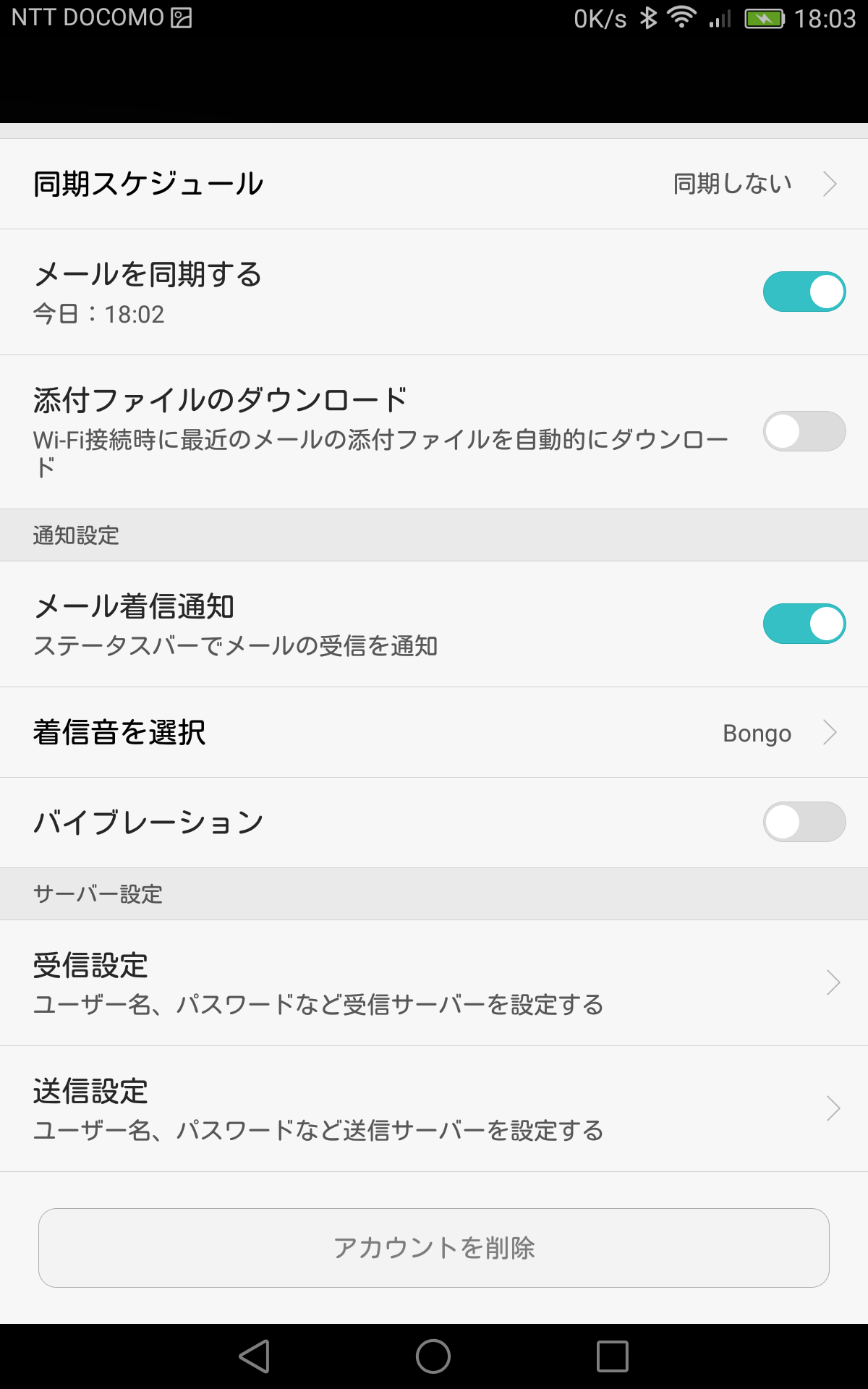The height and width of the screenshot is (1389, 868).
Task: Disable メール着信通知 notifications
Action: click(x=804, y=624)
